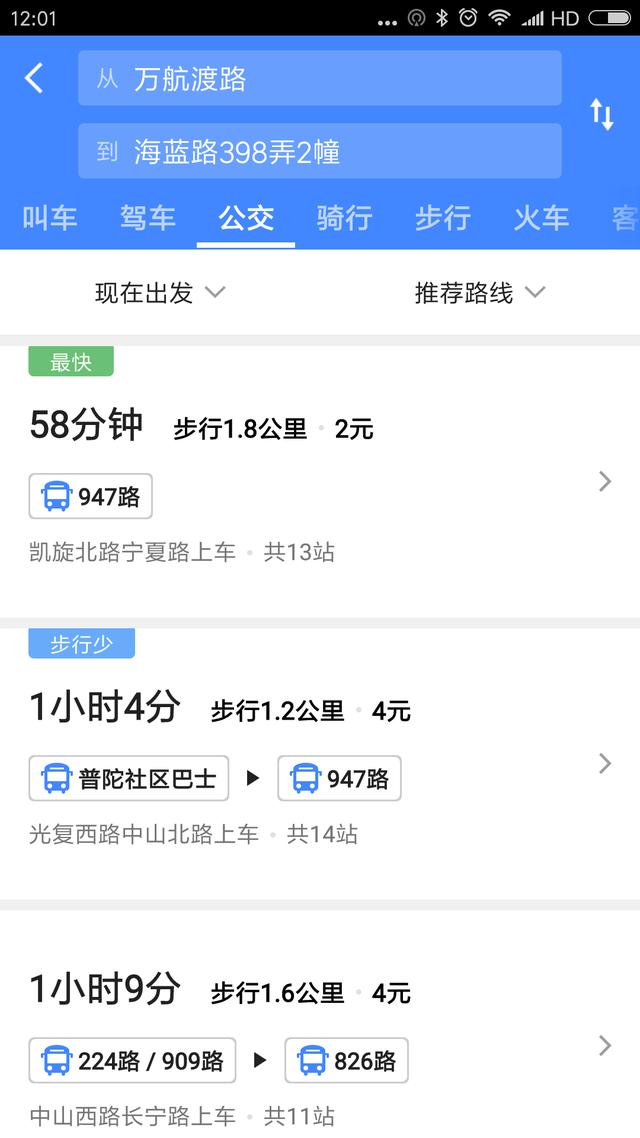Go back using the top-left arrow
The image size is (640, 1138).
[34, 78]
